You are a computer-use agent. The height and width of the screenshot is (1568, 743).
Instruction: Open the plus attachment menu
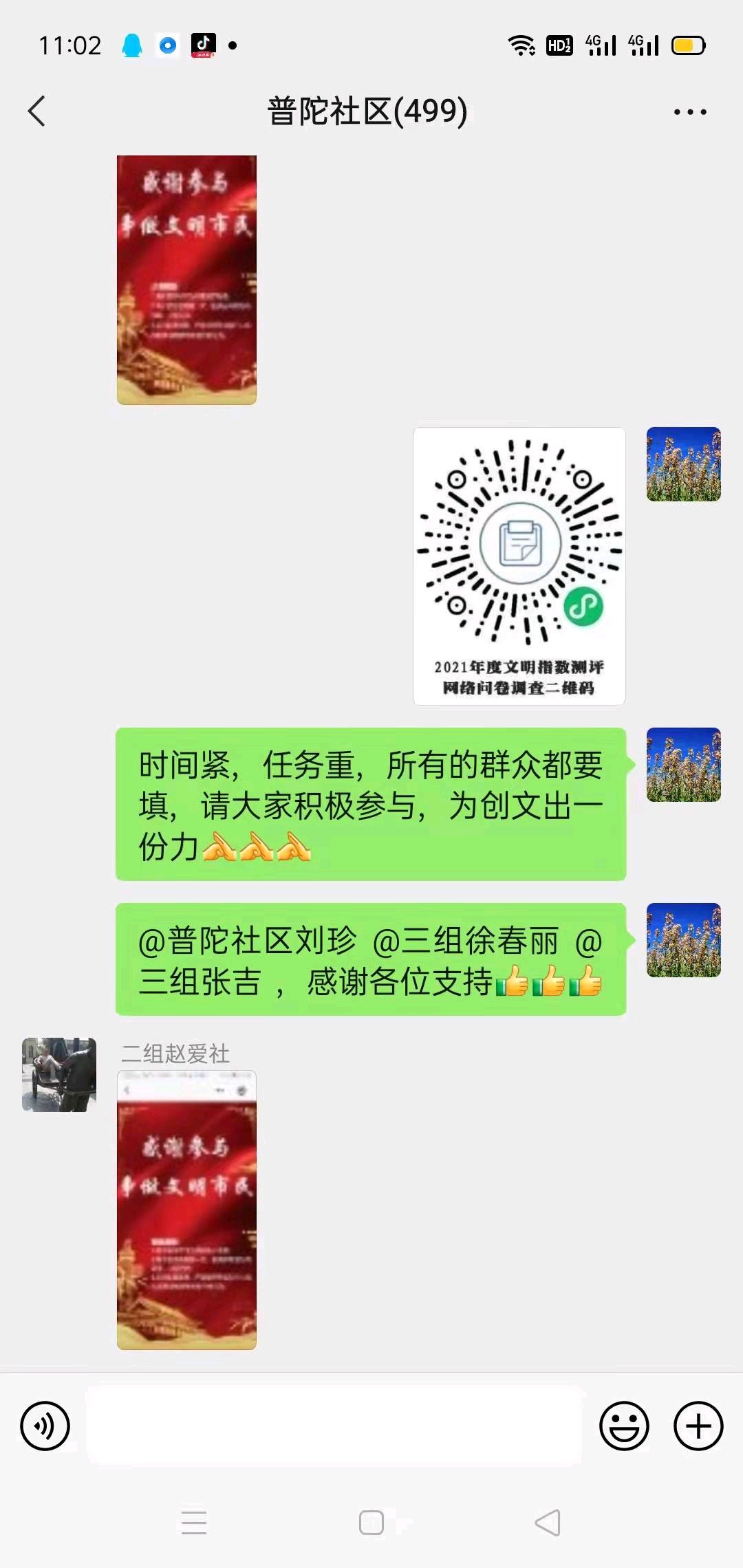click(698, 1426)
